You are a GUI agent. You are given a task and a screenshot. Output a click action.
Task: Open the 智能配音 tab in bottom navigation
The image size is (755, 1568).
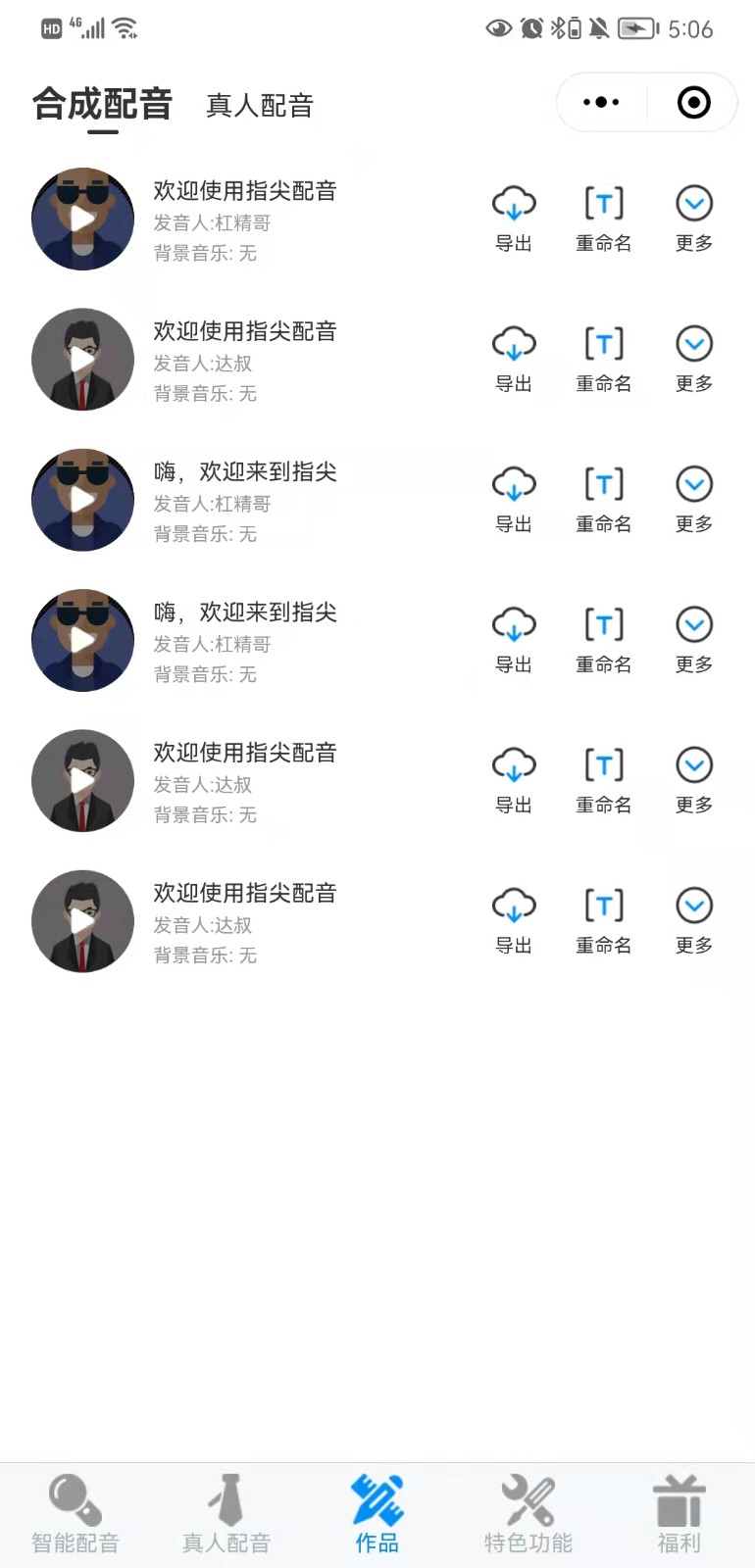click(x=75, y=1509)
